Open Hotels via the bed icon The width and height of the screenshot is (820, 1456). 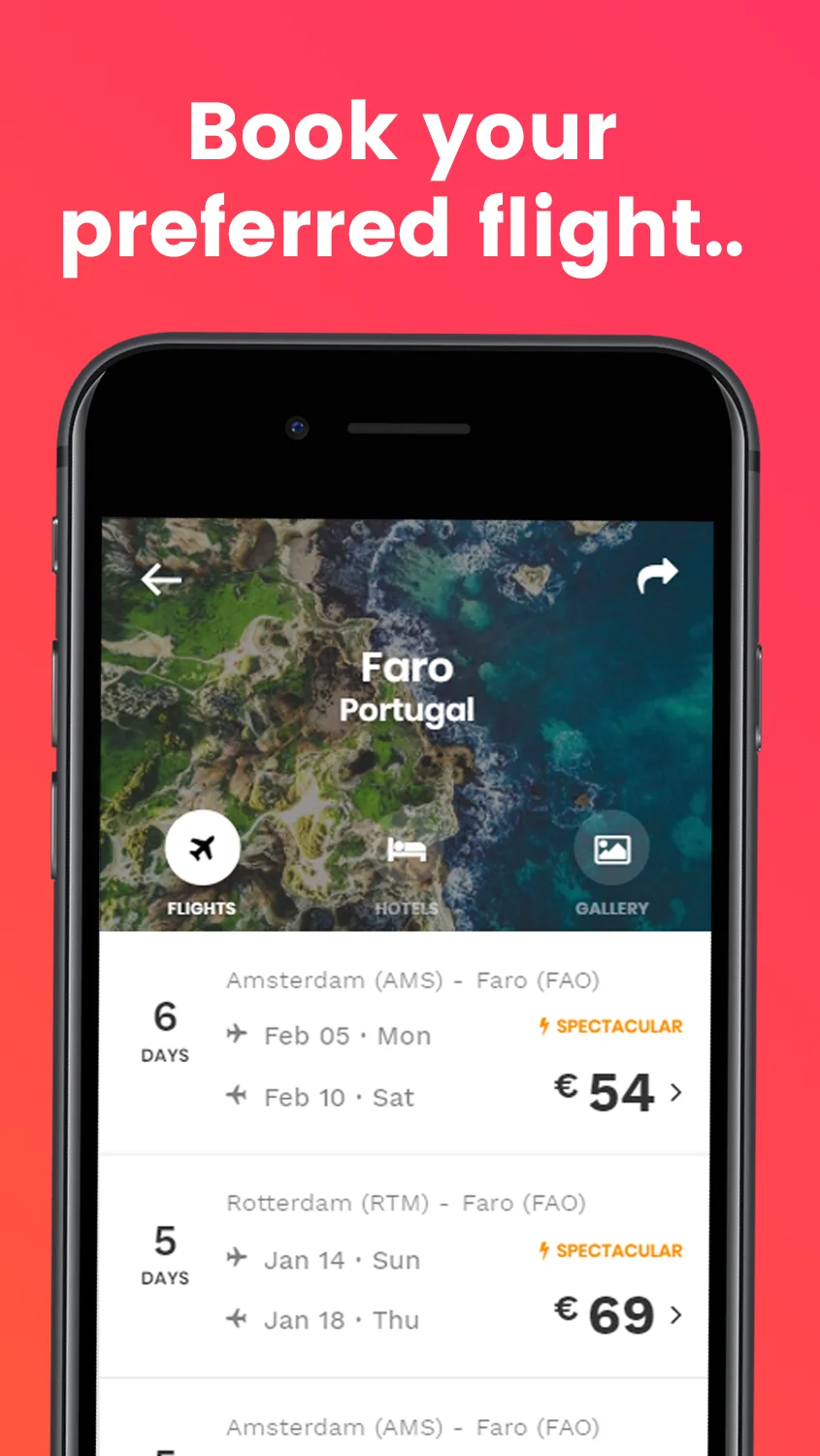(407, 848)
